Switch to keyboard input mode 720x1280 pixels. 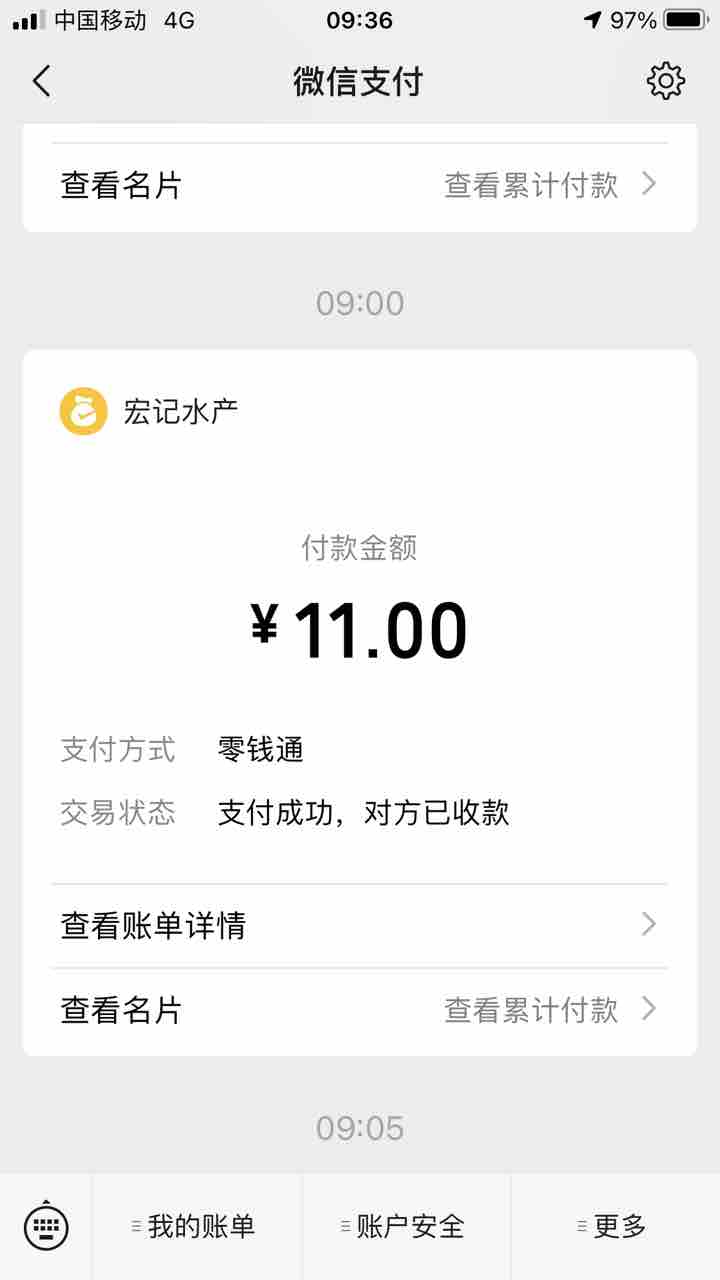46,1225
